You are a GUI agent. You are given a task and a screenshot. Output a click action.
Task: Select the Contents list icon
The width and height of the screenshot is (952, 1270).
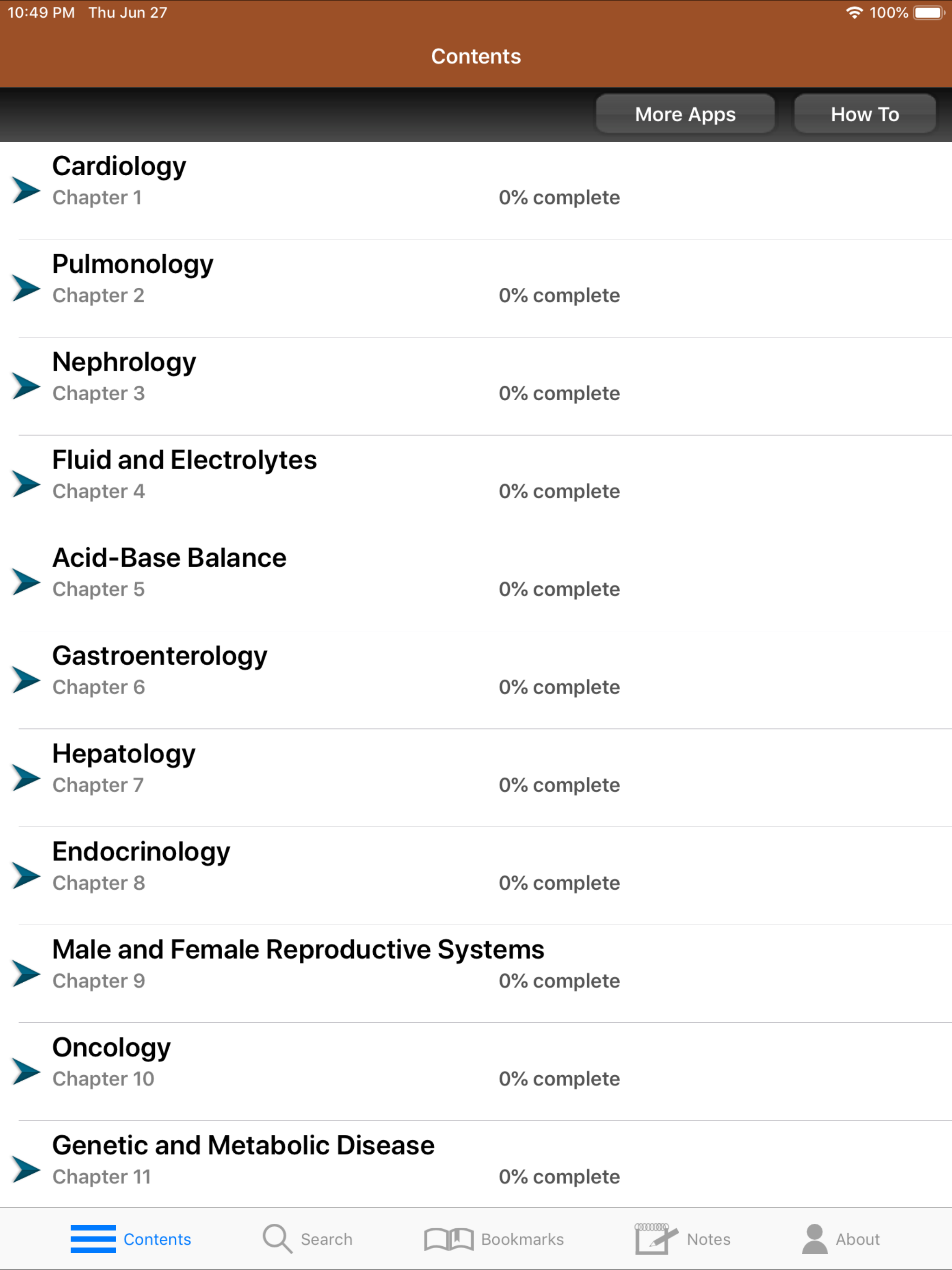(93, 1239)
